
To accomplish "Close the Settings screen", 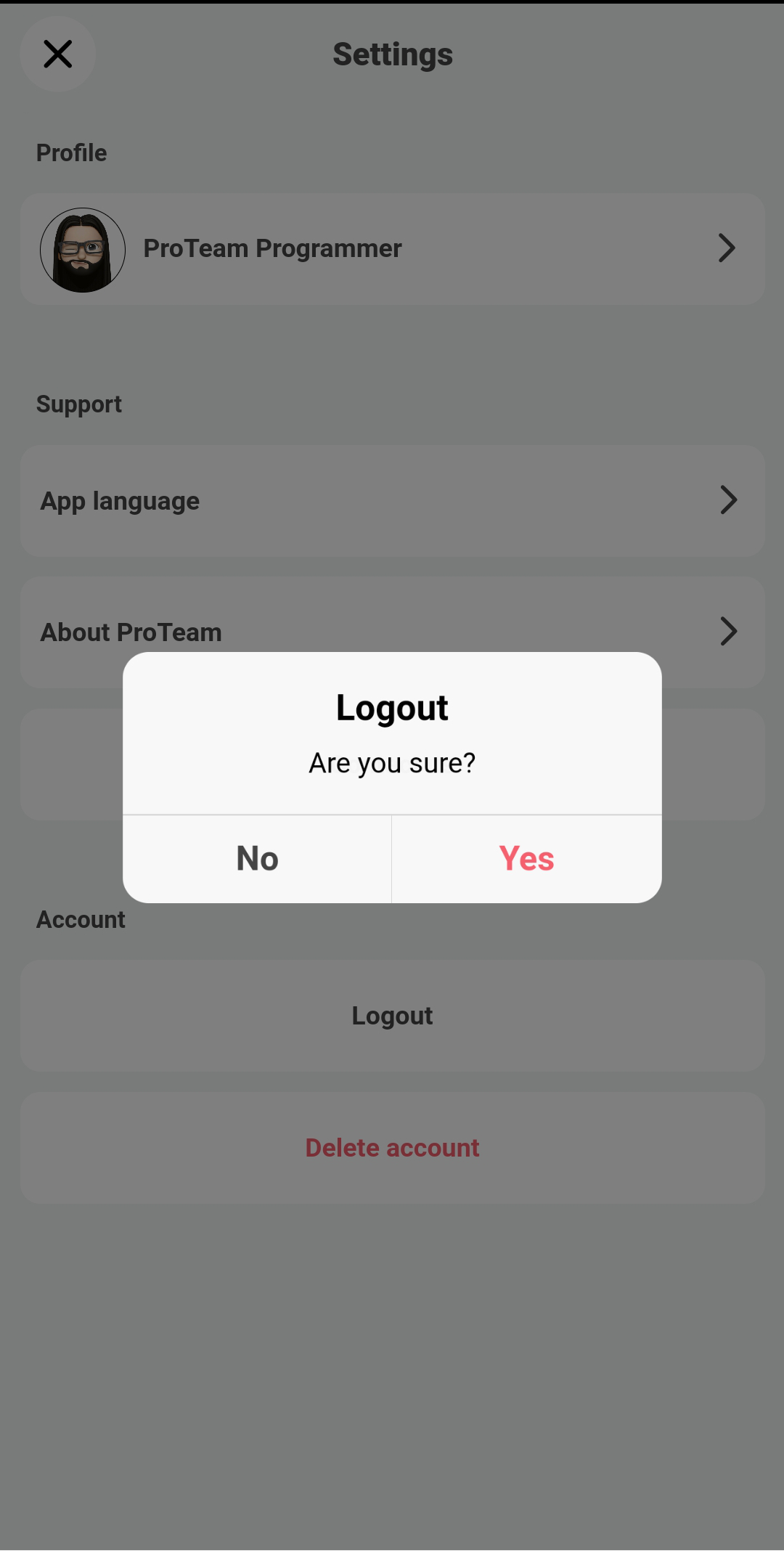I will [58, 54].
